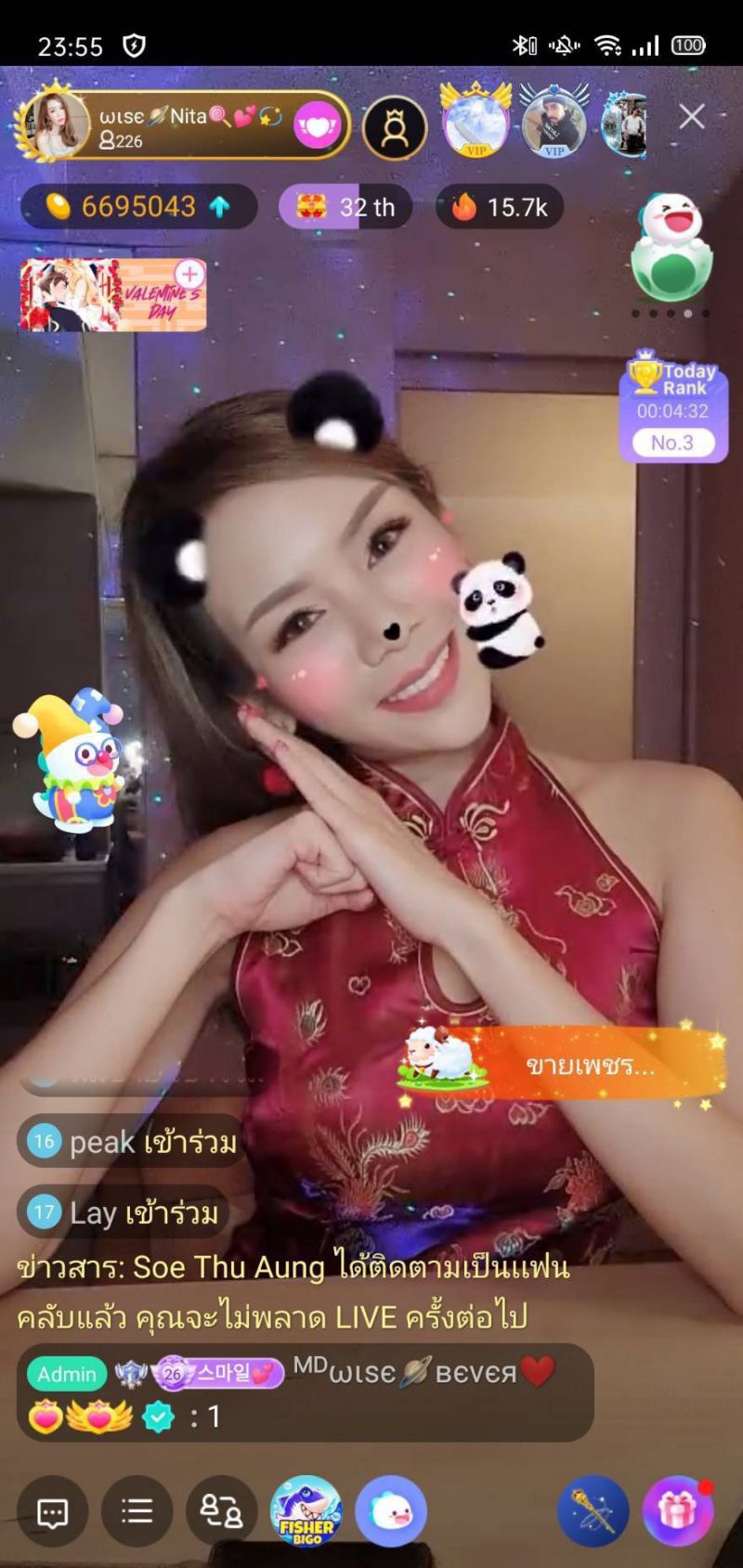Viewport: 743px width, 1568px height.
Task: Launch the Fisher Bigo game
Action: [x=306, y=1511]
